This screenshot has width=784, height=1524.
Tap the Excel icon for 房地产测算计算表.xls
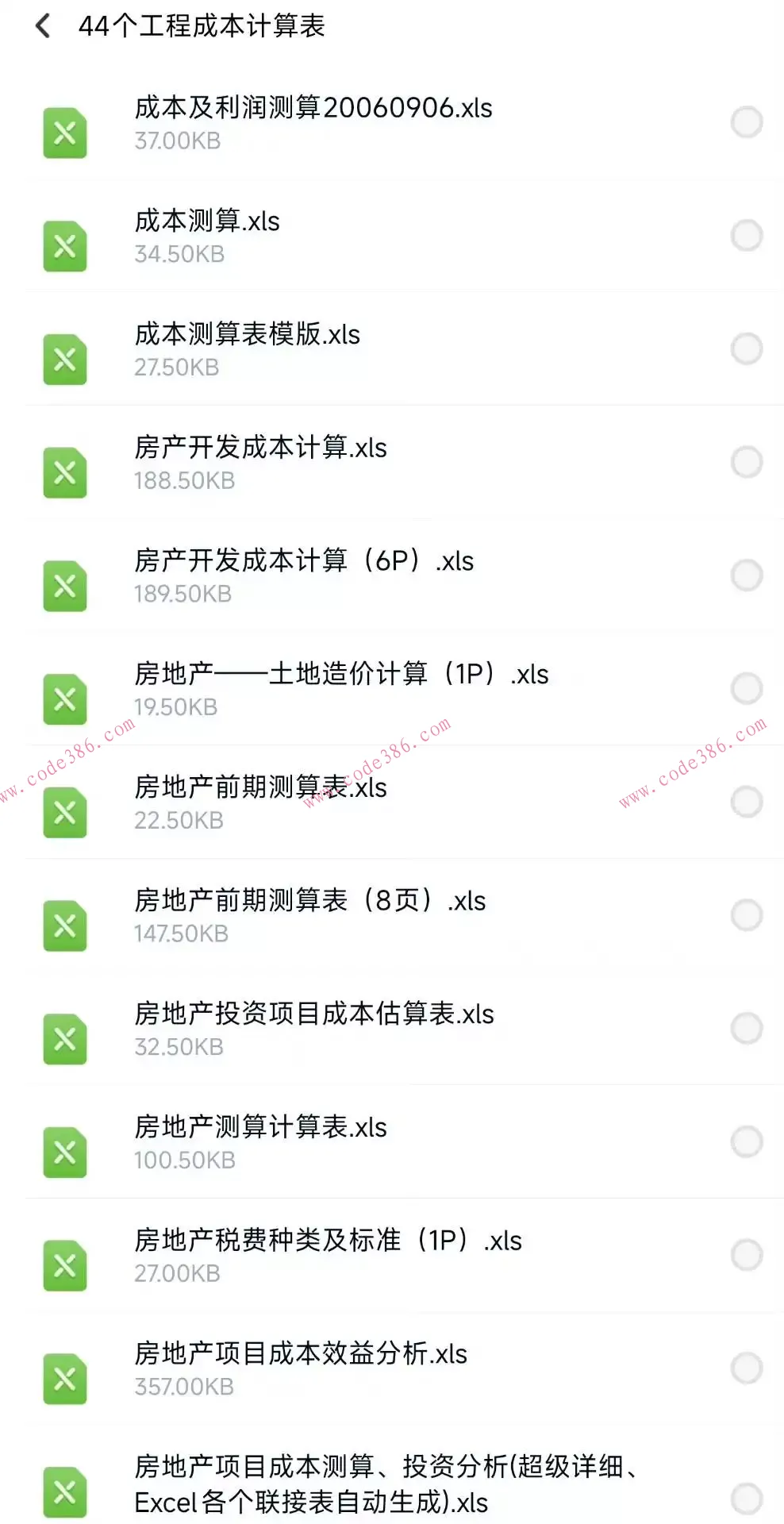(65, 1153)
